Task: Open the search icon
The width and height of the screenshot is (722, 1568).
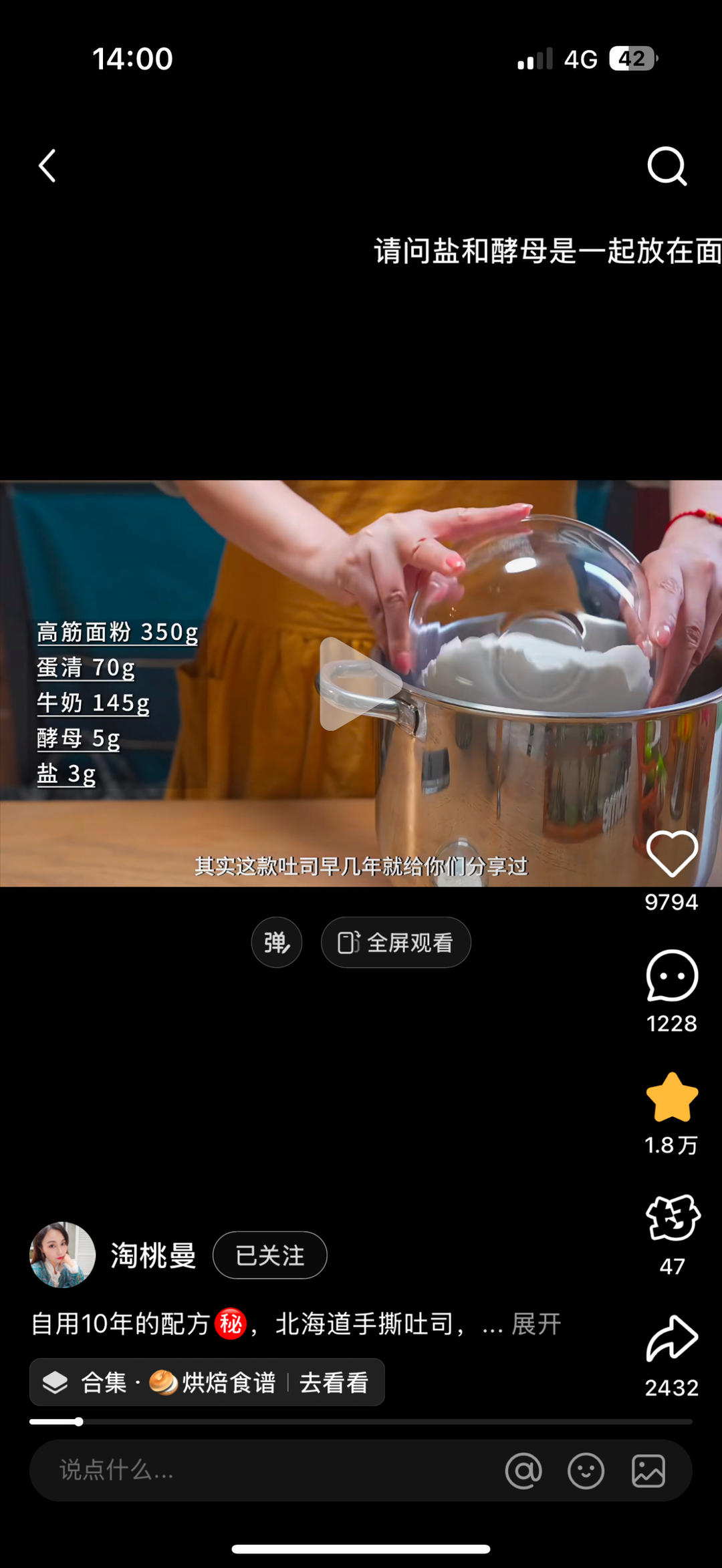Action: point(667,165)
